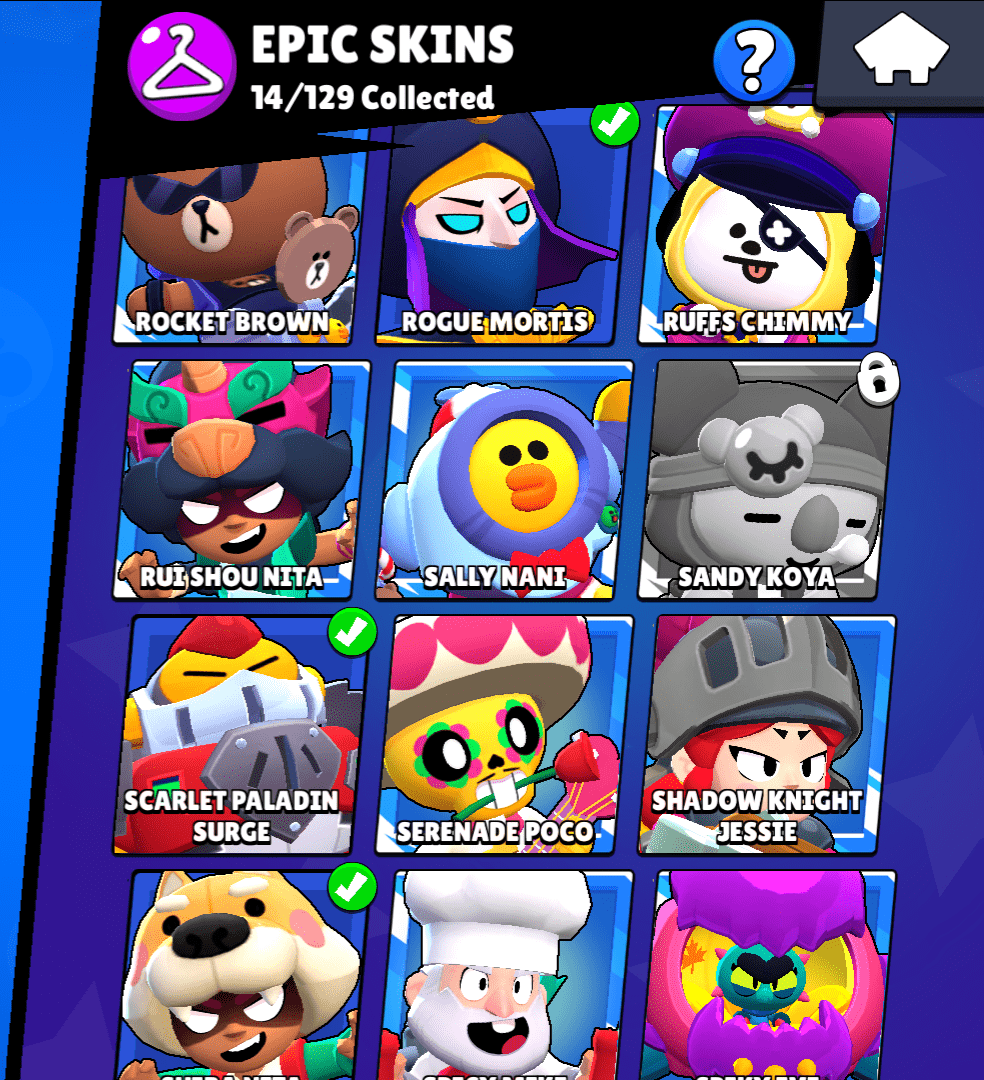This screenshot has width=984, height=1080.
Task: Choose the Shiba dog hood Nita skin
Action: pos(240,975)
